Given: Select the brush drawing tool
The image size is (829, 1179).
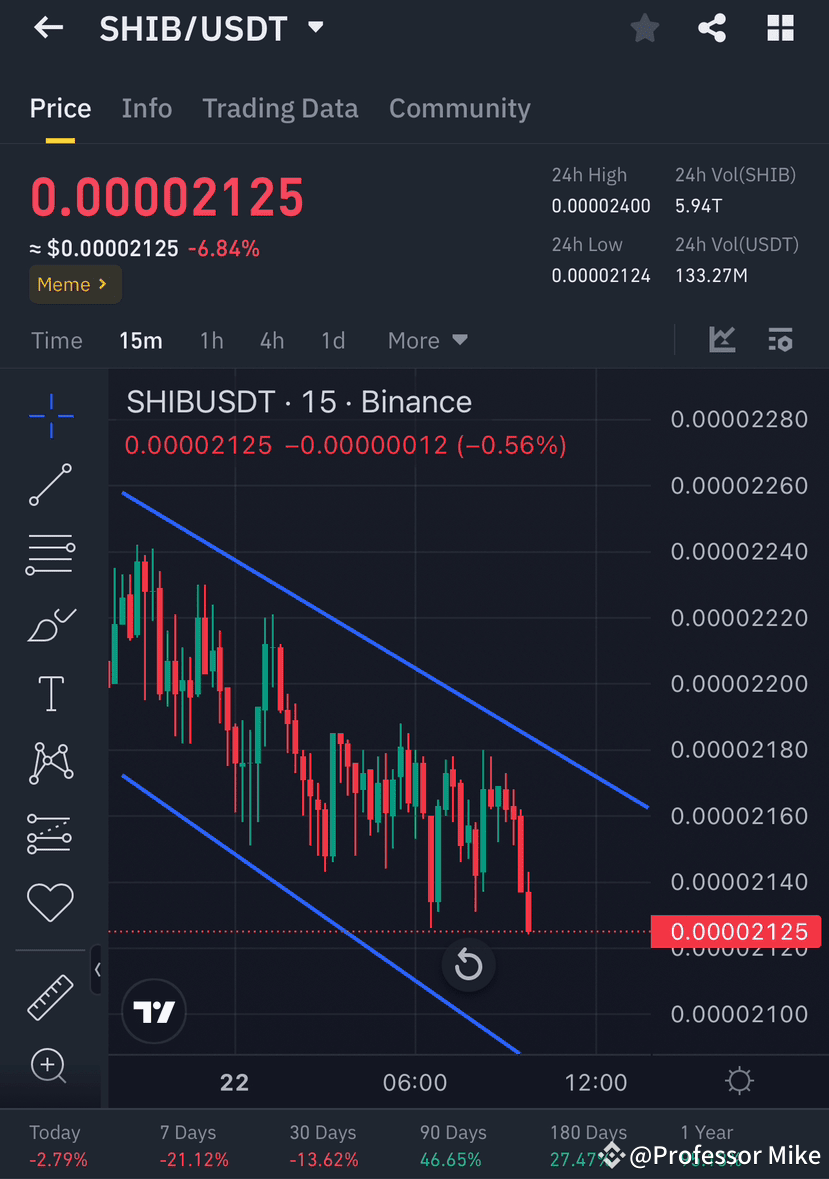Looking at the screenshot, I should (51, 624).
